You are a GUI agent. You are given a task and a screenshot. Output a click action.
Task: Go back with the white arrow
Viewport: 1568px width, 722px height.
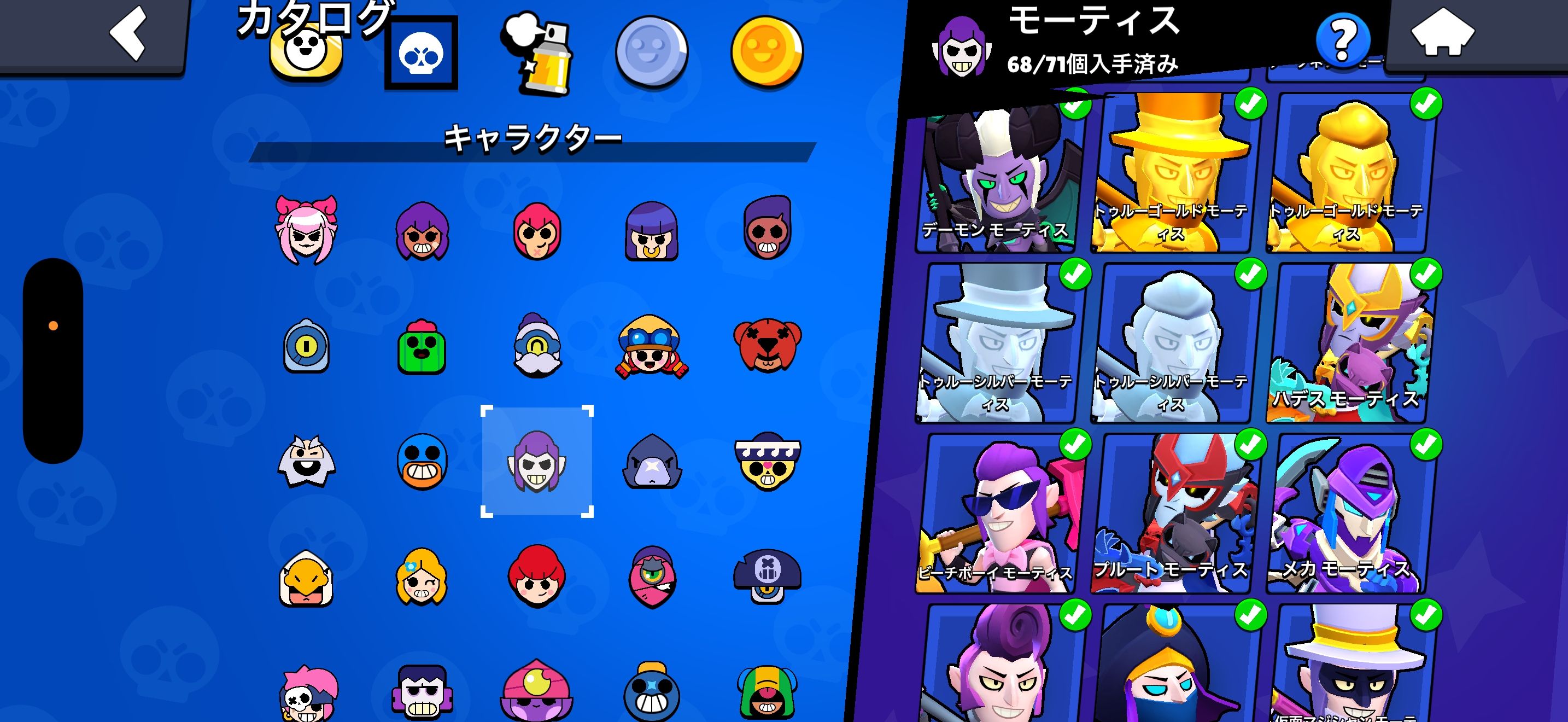click(x=128, y=33)
